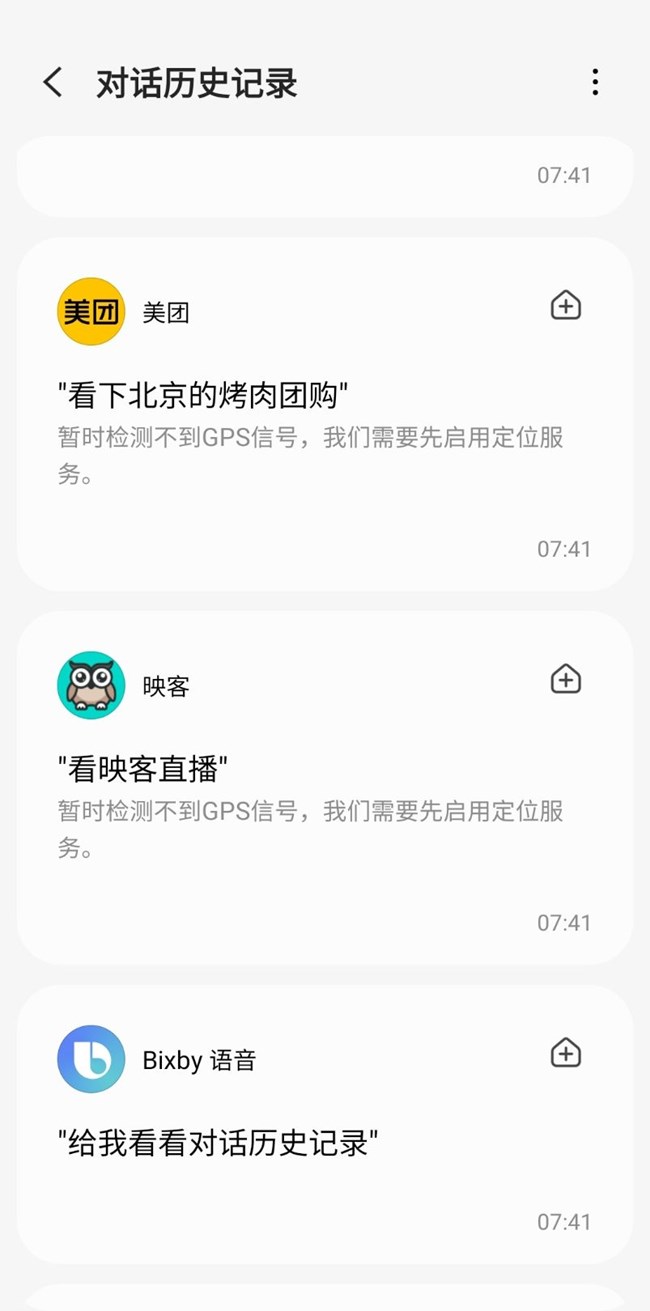The height and width of the screenshot is (1311, 650).
Task: Tap the add icon on Bixby 语音 card
Action: click(566, 1053)
